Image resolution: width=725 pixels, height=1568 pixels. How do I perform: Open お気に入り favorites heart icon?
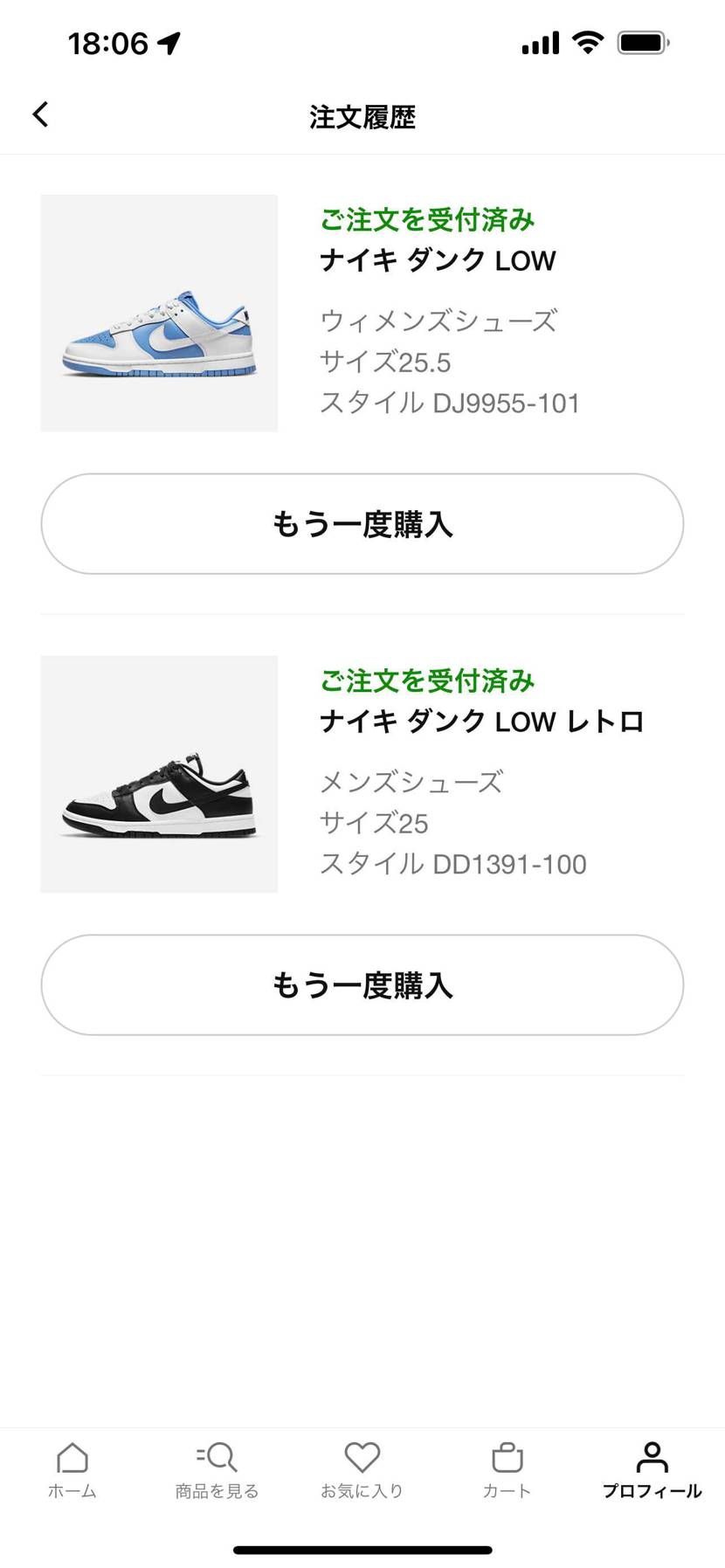tap(362, 1457)
